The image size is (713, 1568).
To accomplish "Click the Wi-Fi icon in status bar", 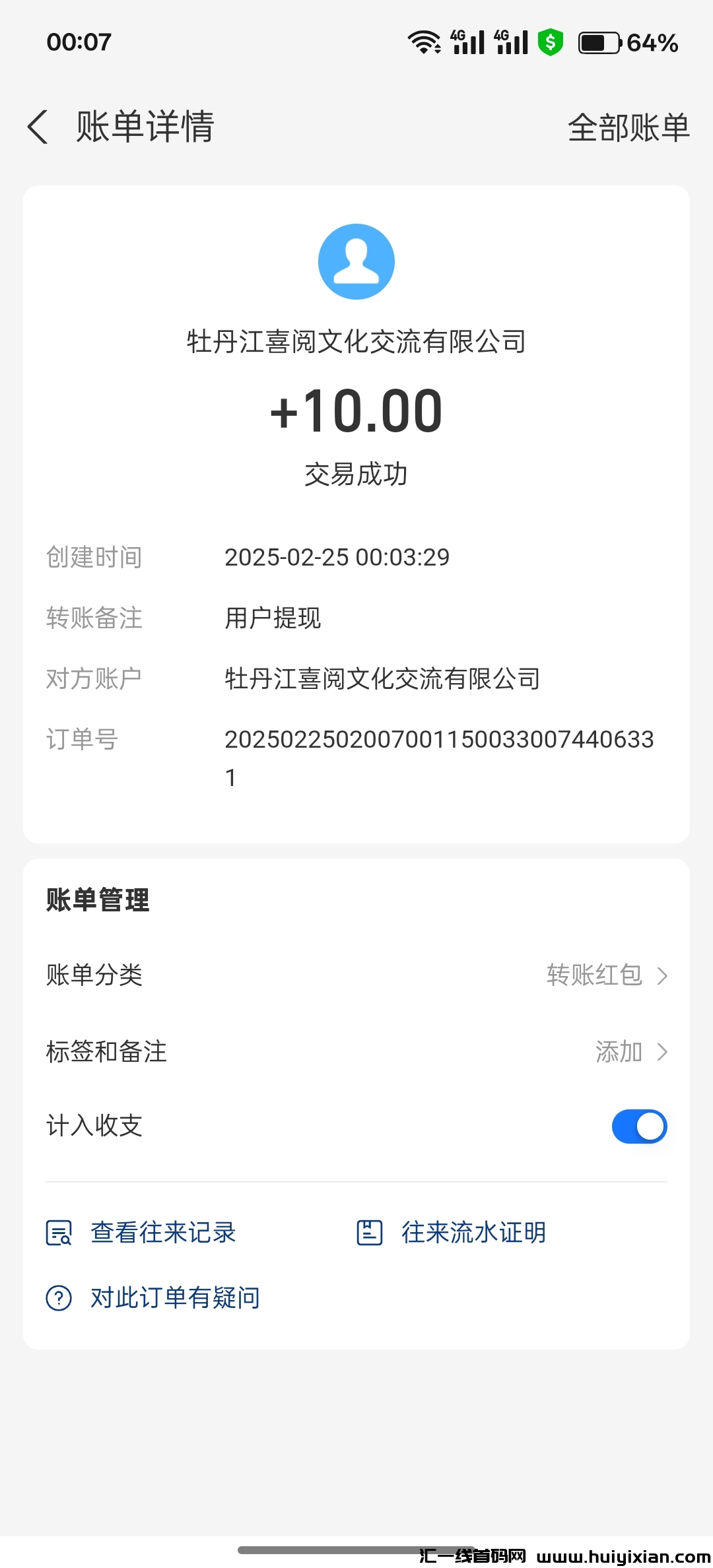I will click(425, 42).
